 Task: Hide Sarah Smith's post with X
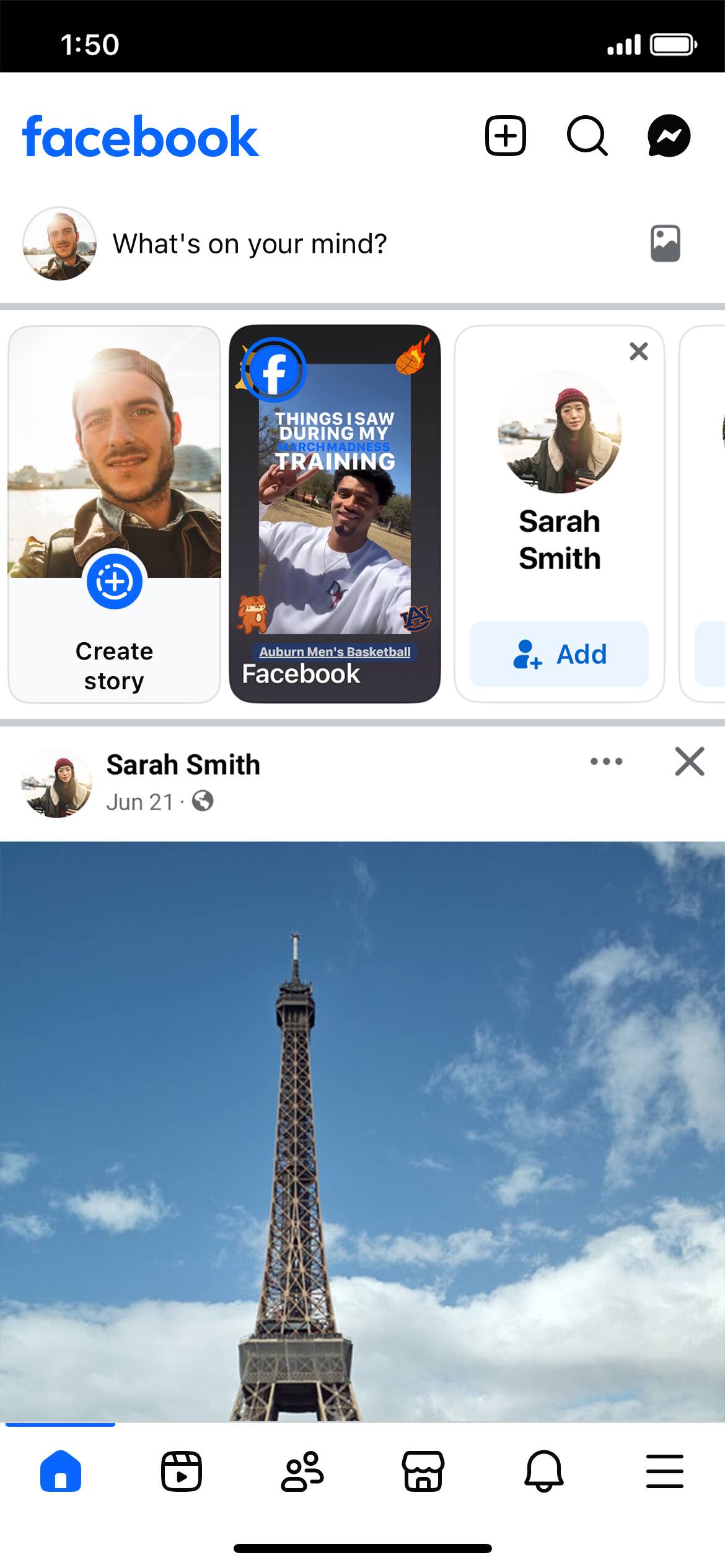point(690,761)
